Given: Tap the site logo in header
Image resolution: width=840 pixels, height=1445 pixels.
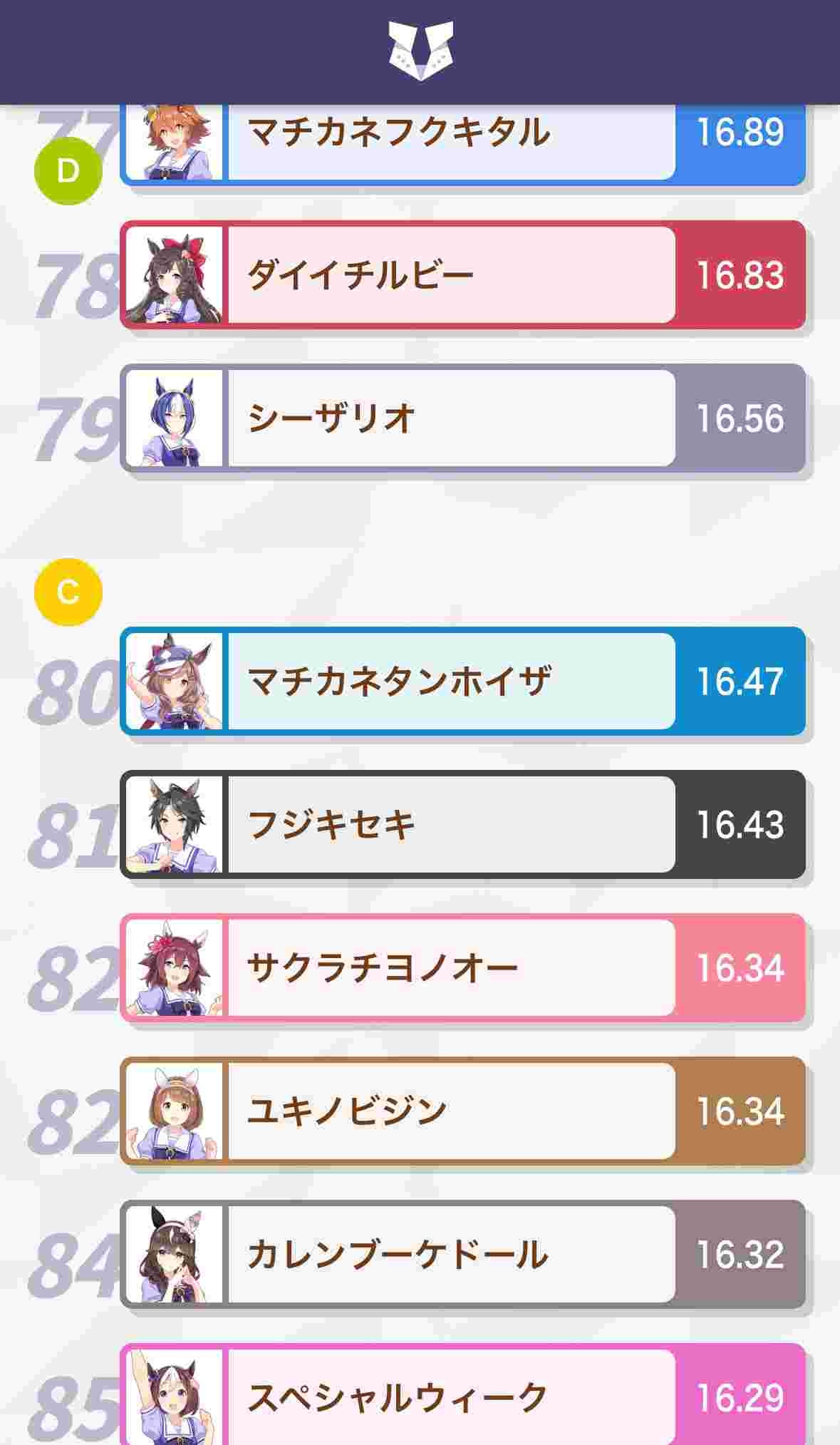Looking at the screenshot, I should (x=420, y=50).
